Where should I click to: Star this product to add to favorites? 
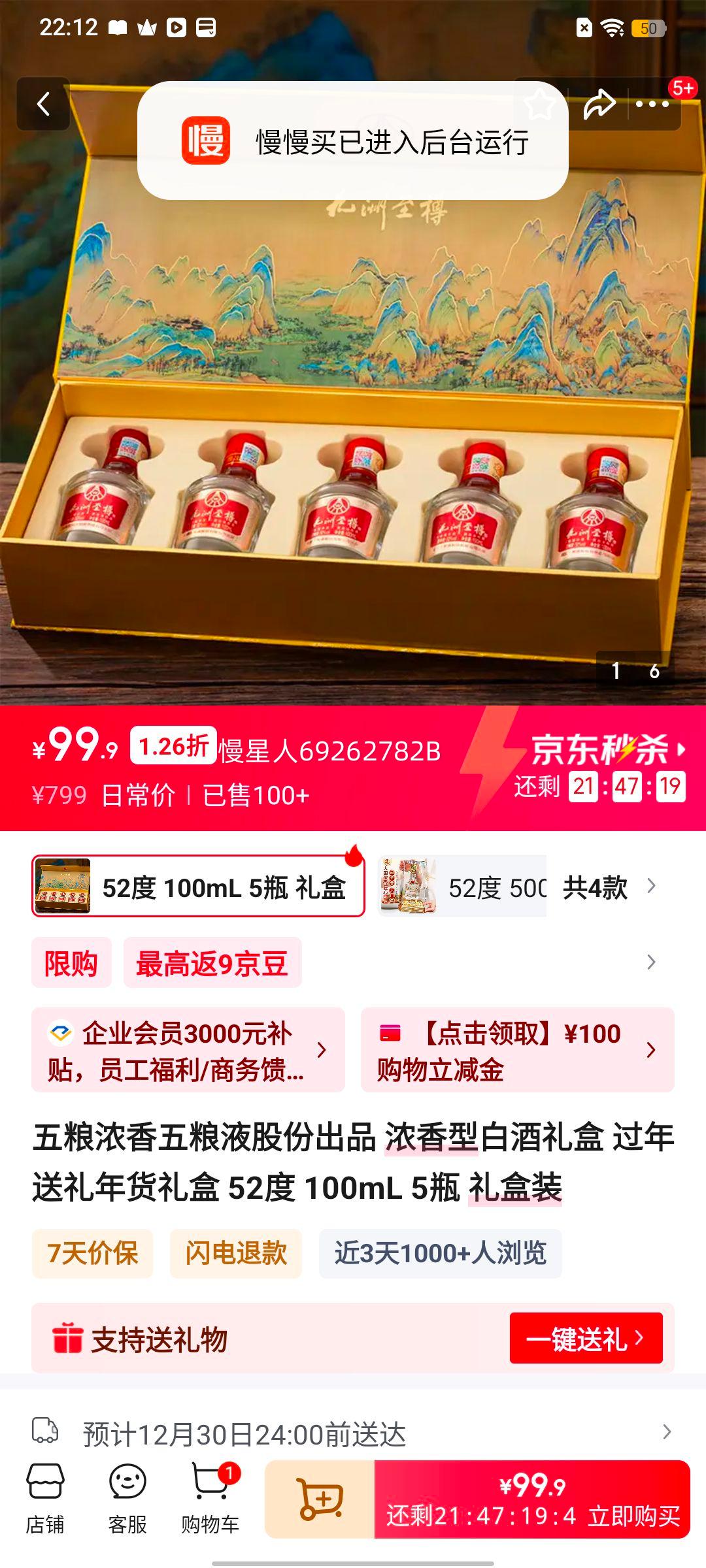click(x=539, y=105)
